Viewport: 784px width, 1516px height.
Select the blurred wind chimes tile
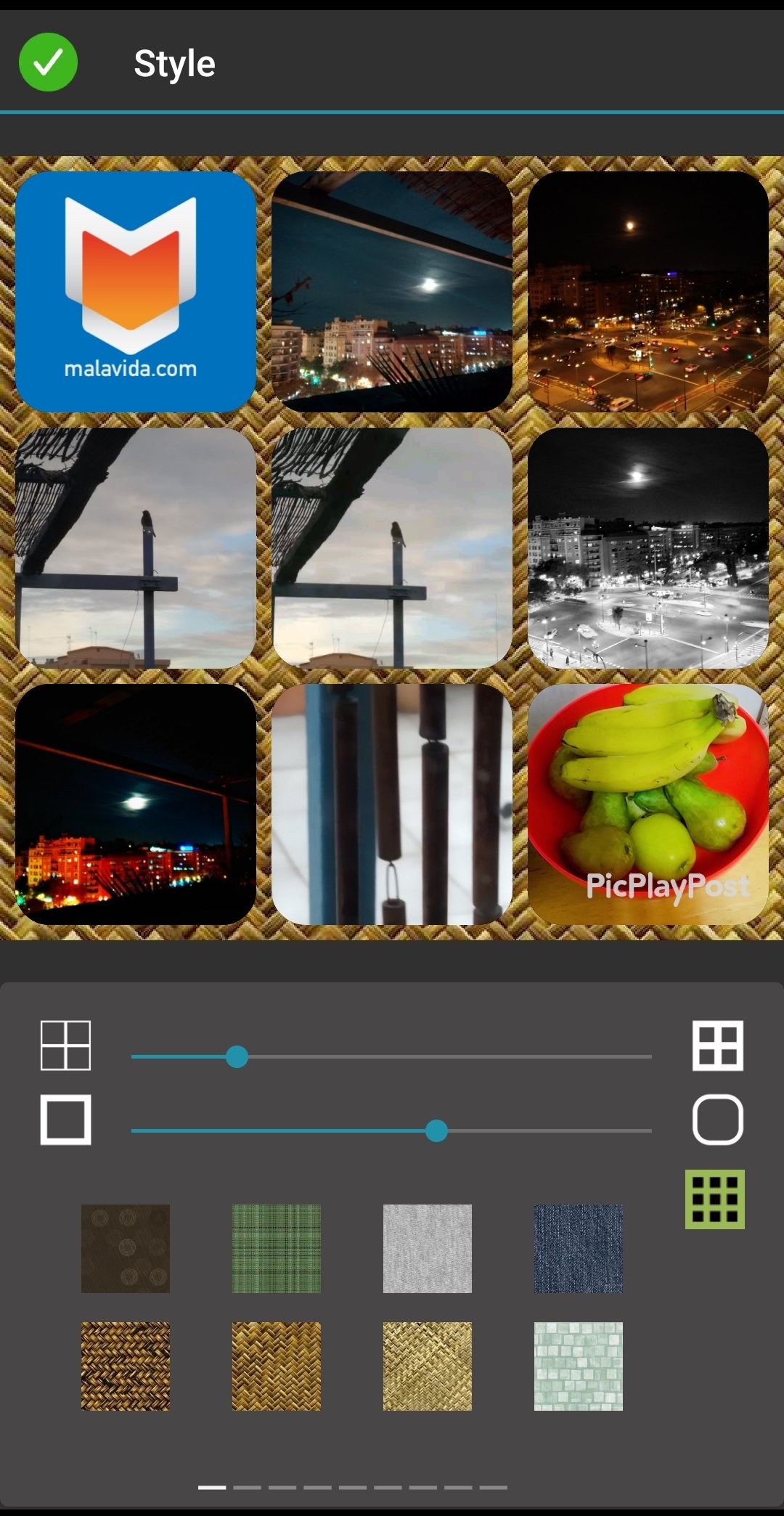392,804
